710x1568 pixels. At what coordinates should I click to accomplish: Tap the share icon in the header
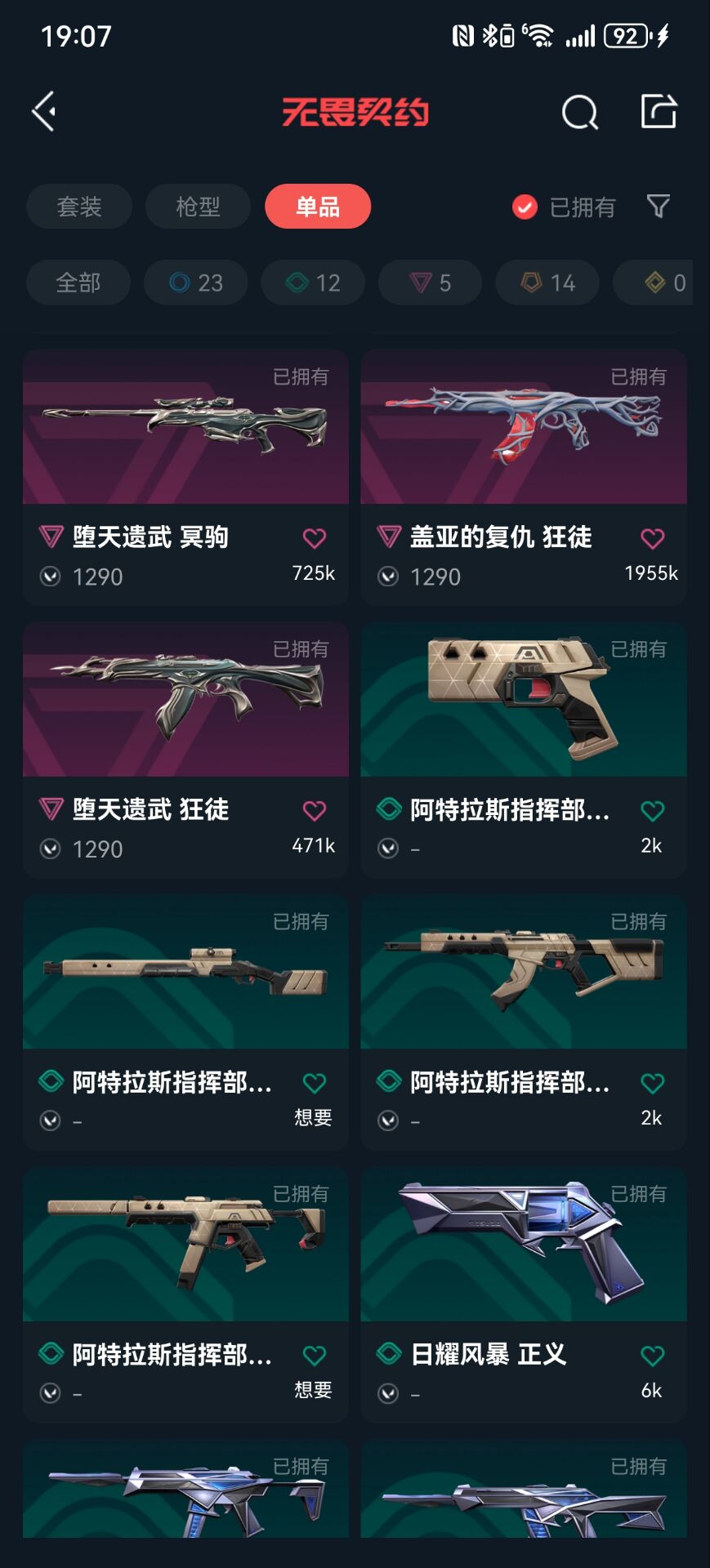(x=659, y=111)
